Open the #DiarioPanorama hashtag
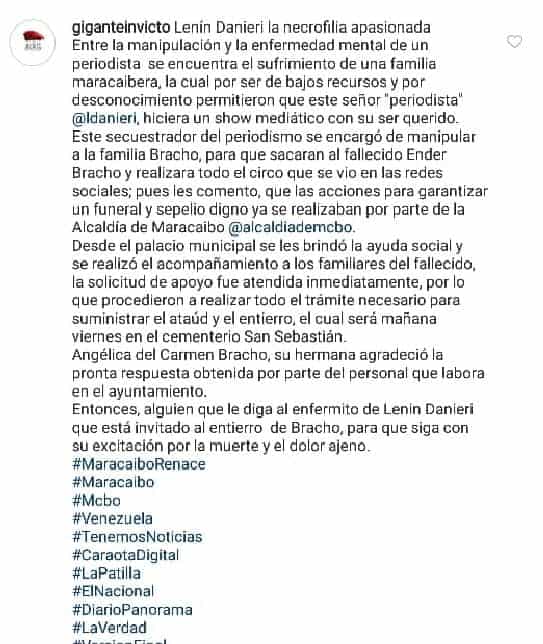The image size is (543, 644). [x=132, y=610]
